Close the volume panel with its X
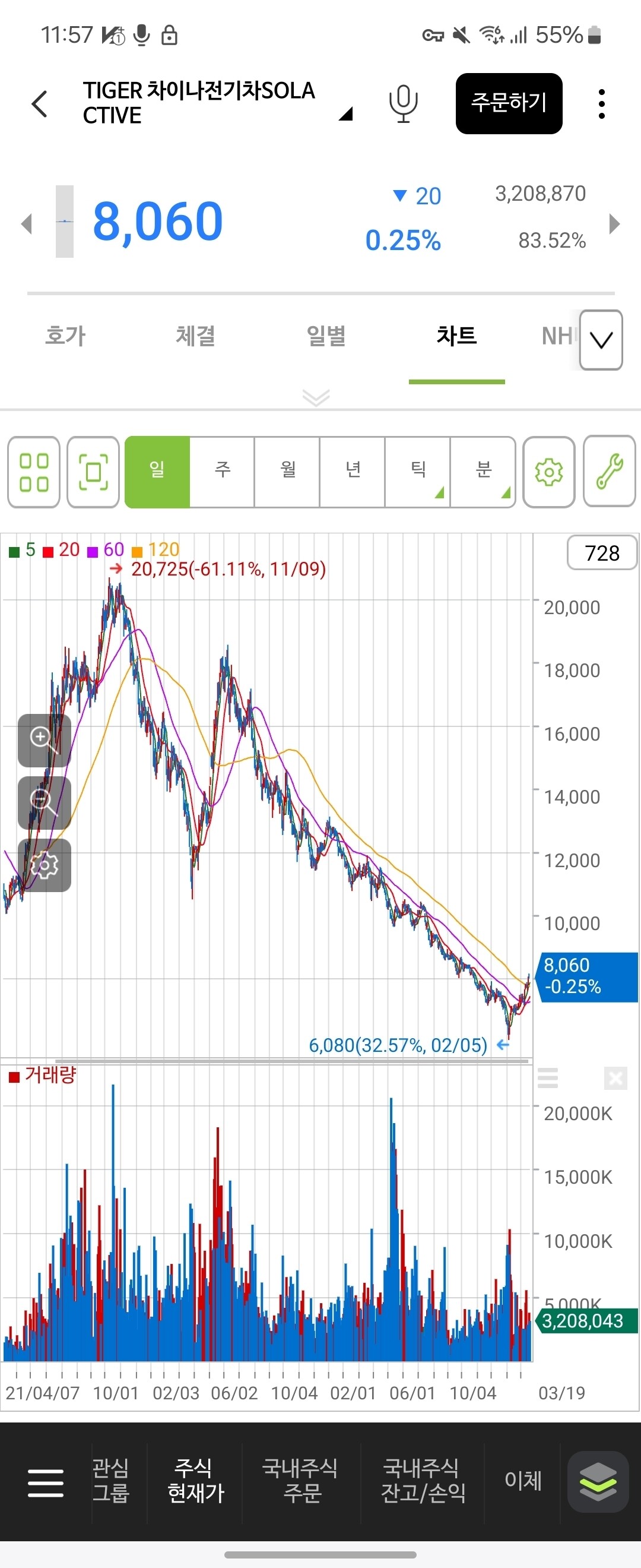 (615, 1079)
